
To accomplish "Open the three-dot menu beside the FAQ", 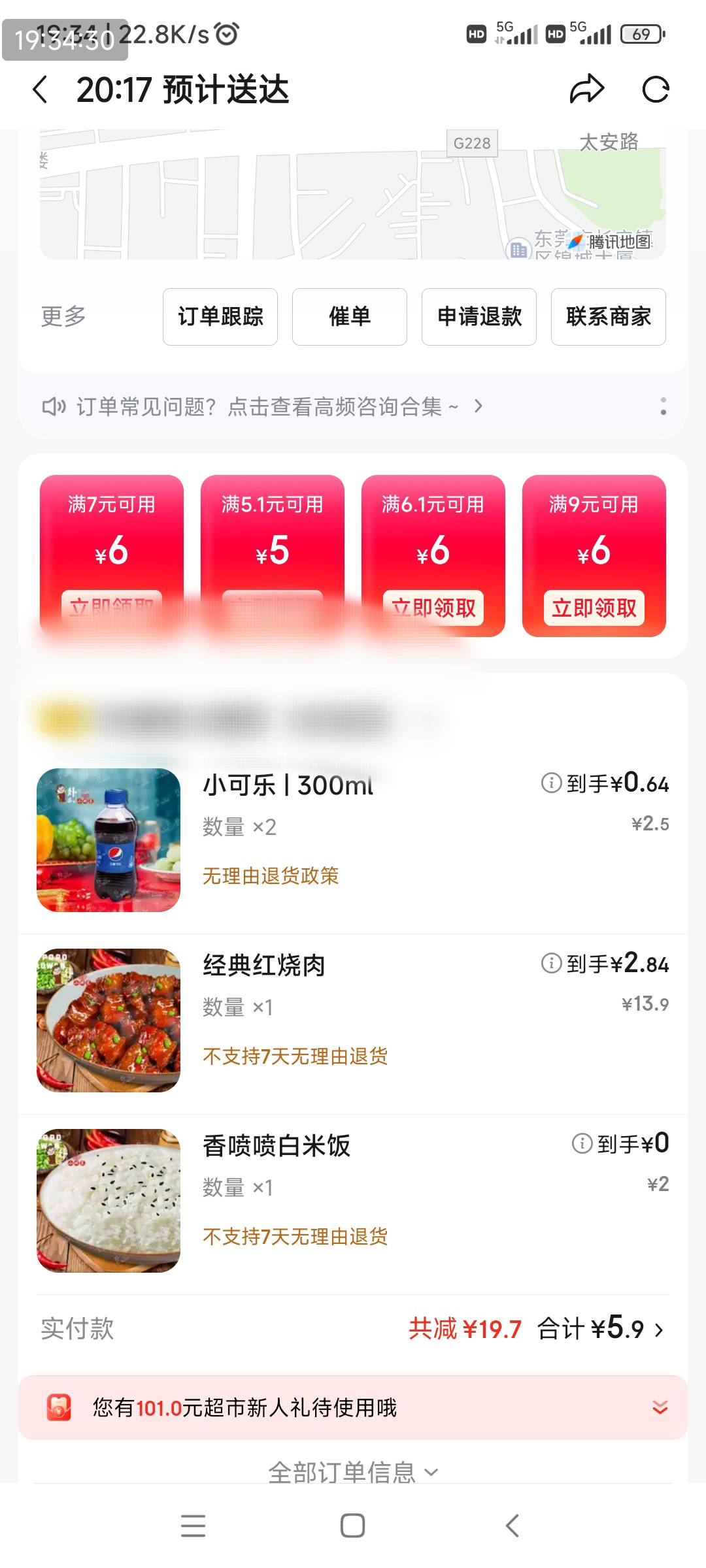I will click(664, 406).
